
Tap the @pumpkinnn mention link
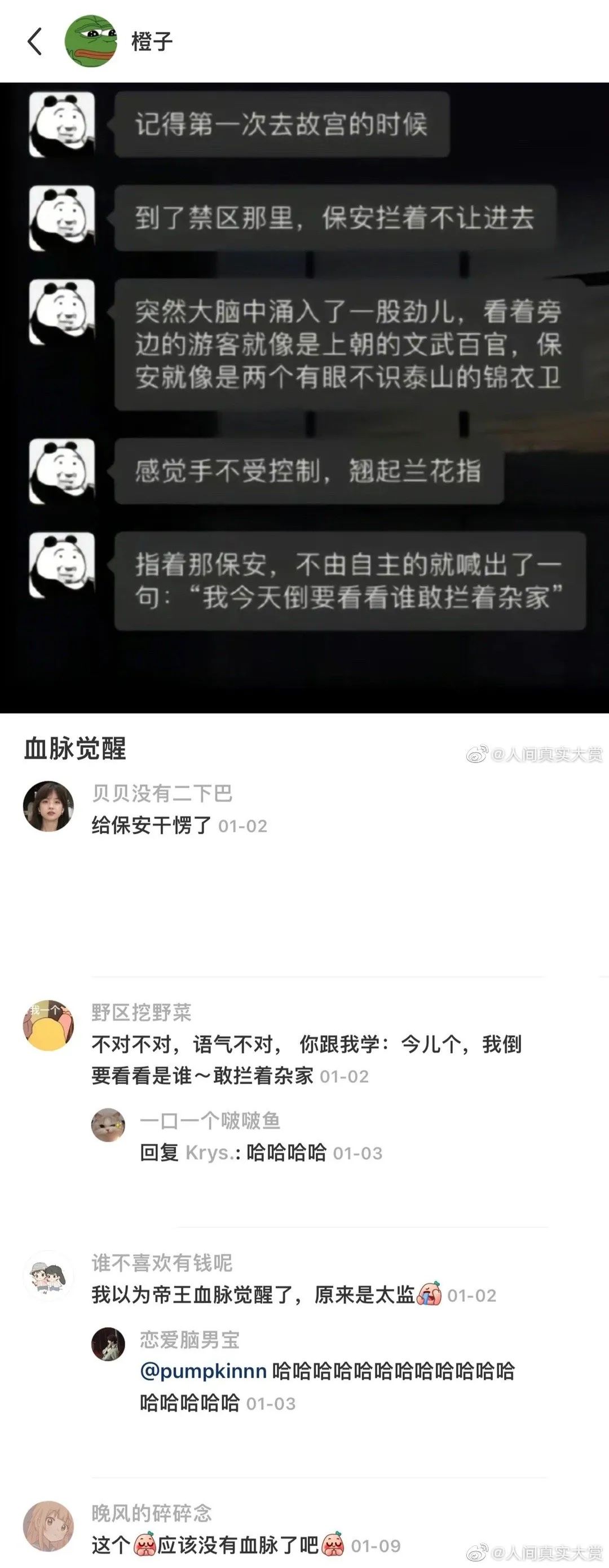(203, 1371)
